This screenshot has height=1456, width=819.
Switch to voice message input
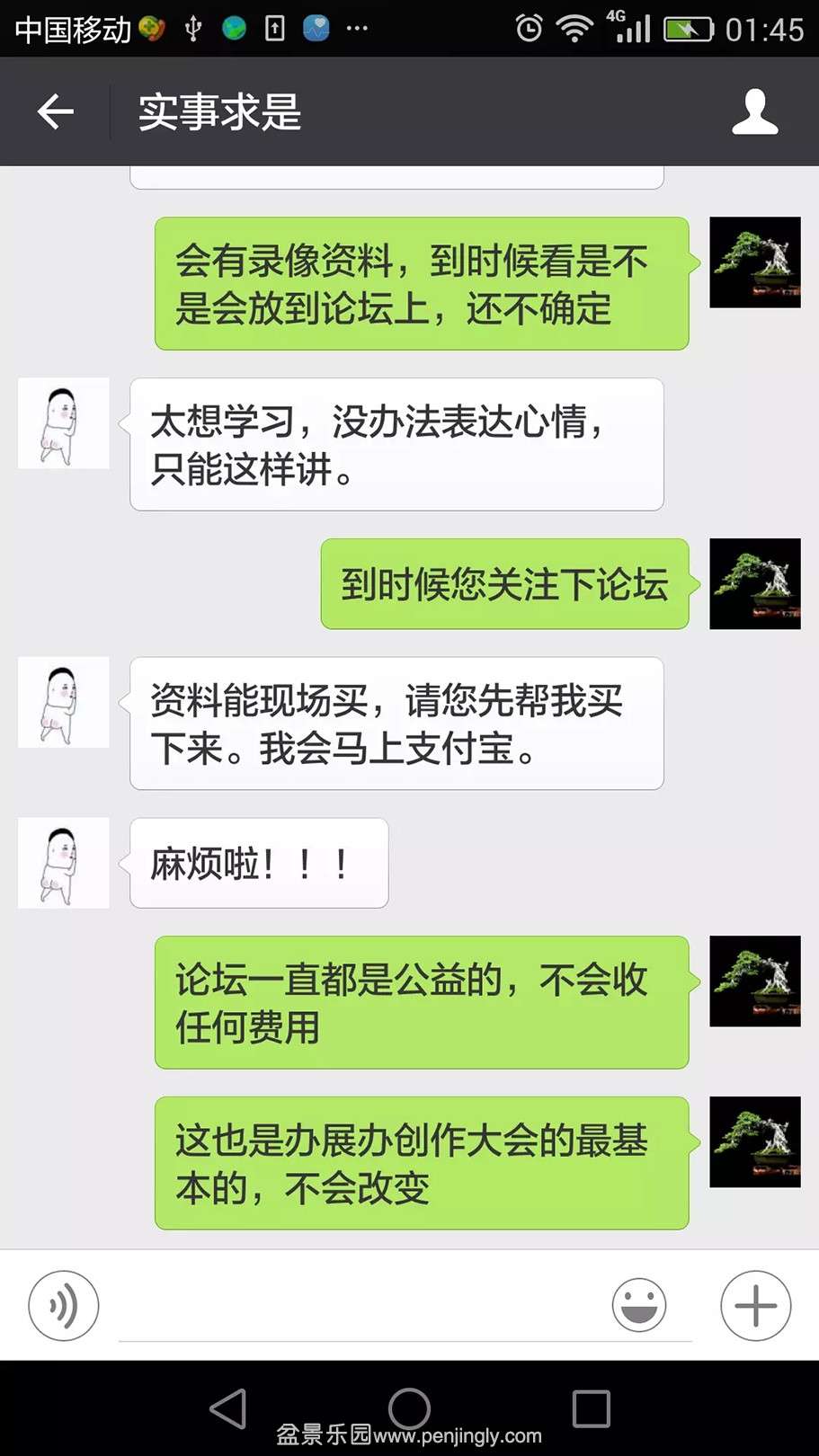coord(63,1305)
